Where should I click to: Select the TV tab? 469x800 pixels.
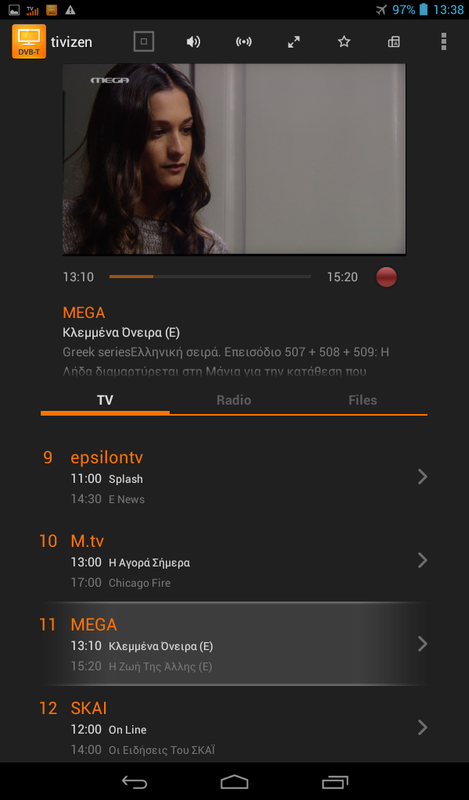[105, 400]
